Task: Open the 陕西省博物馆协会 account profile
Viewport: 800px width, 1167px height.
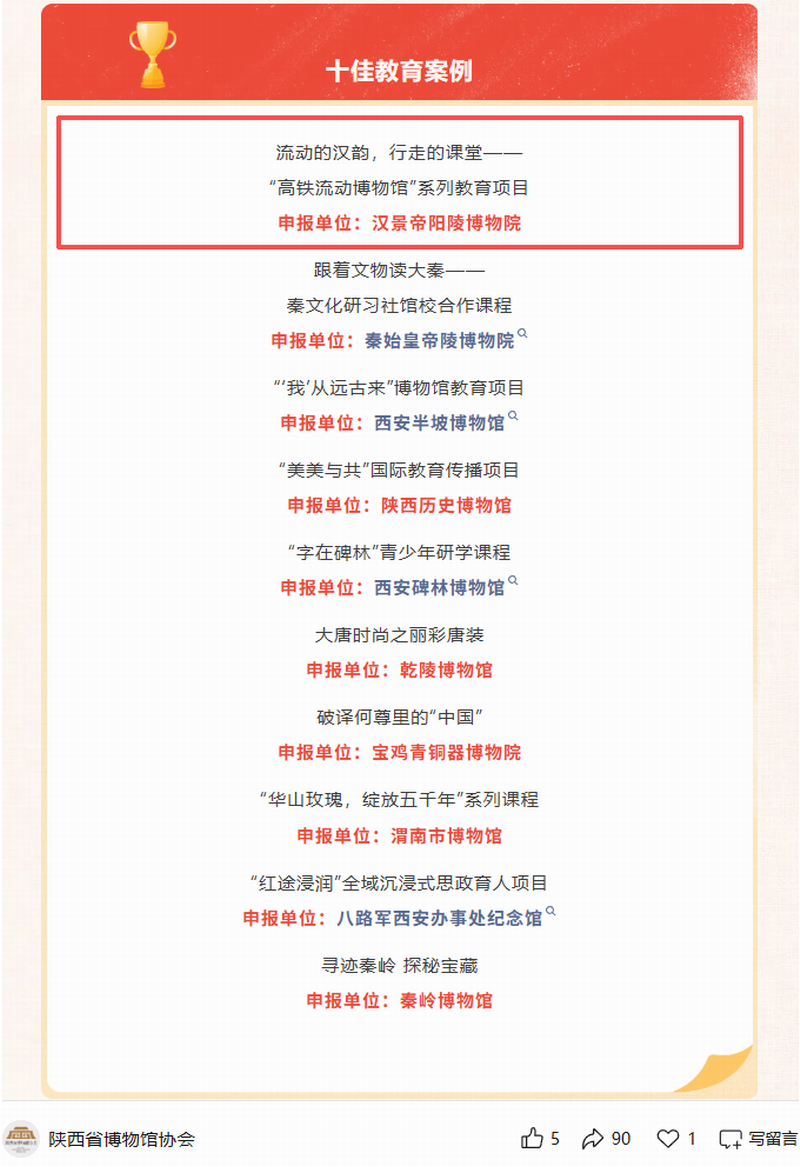Action: (x=120, y=1138)
